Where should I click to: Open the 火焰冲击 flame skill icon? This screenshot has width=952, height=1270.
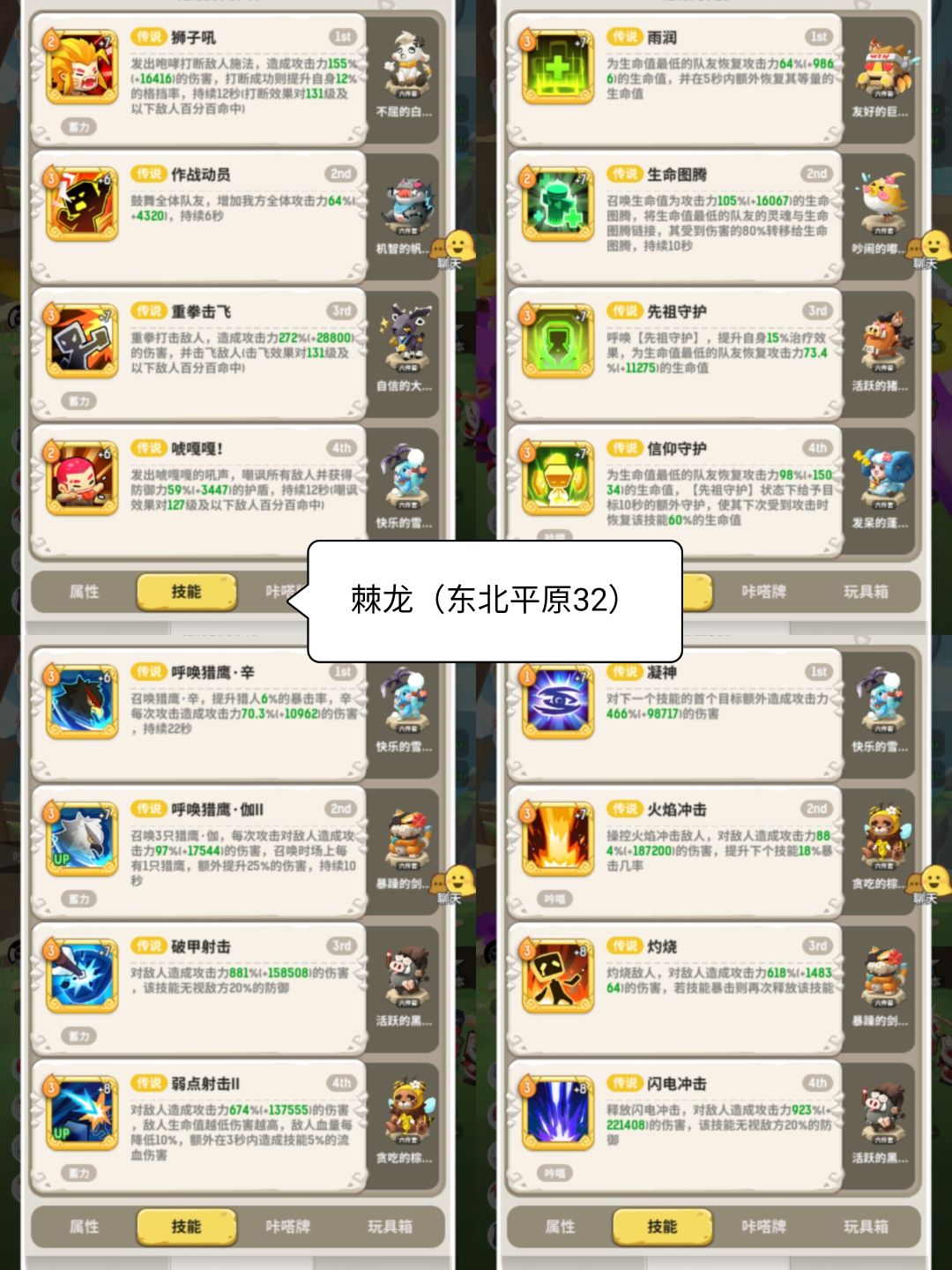[555, 838]
